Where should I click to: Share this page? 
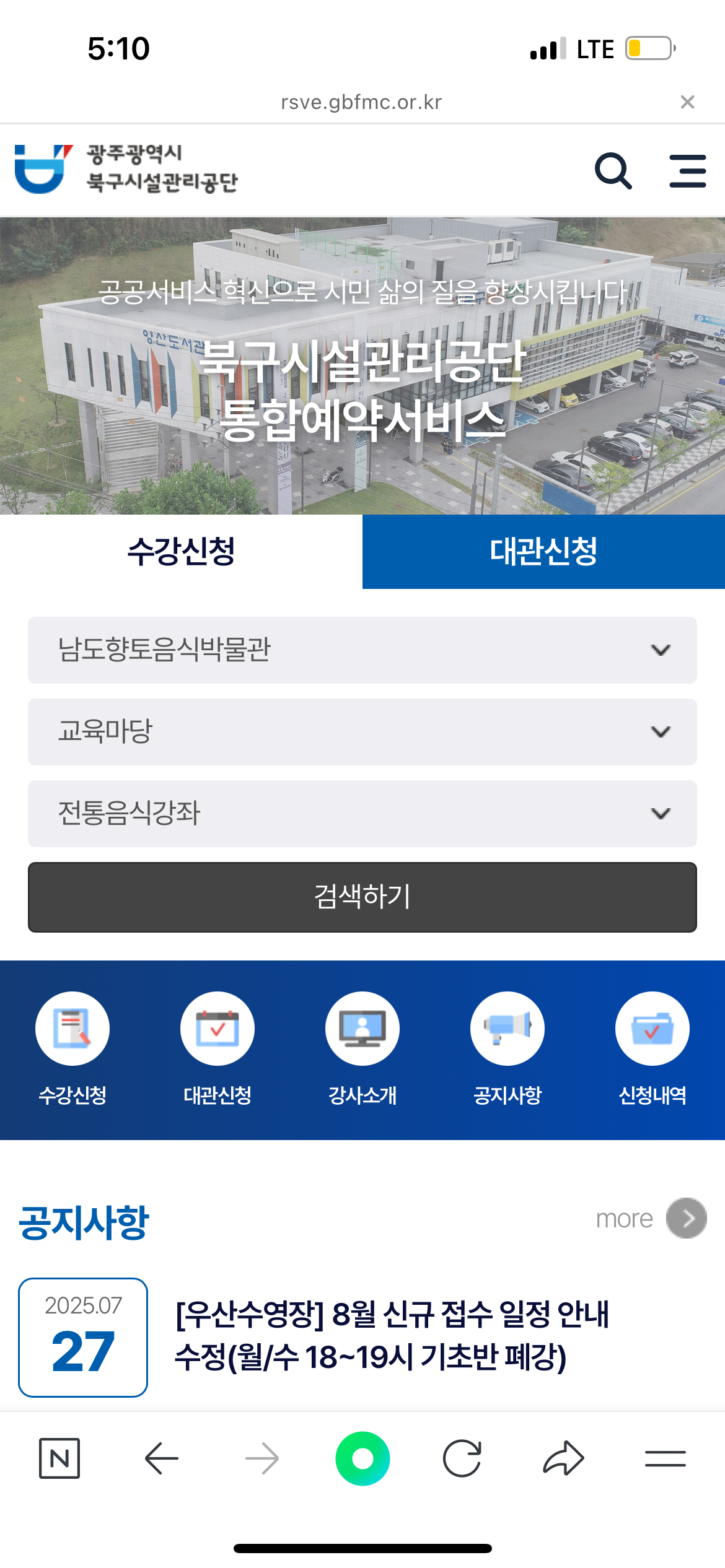(x=563, y=1458)
